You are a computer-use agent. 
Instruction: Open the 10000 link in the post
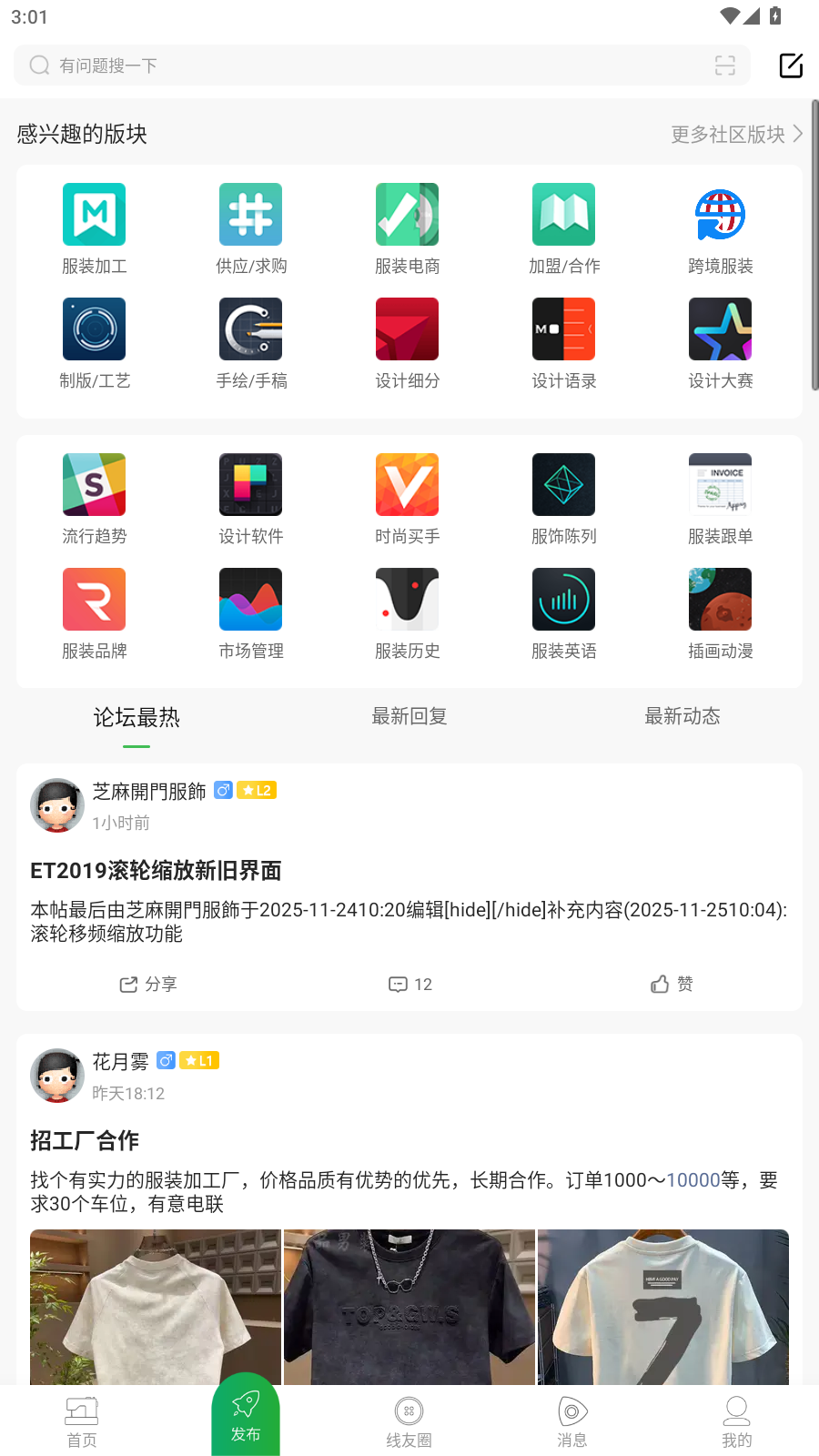tap(693, 1179)
